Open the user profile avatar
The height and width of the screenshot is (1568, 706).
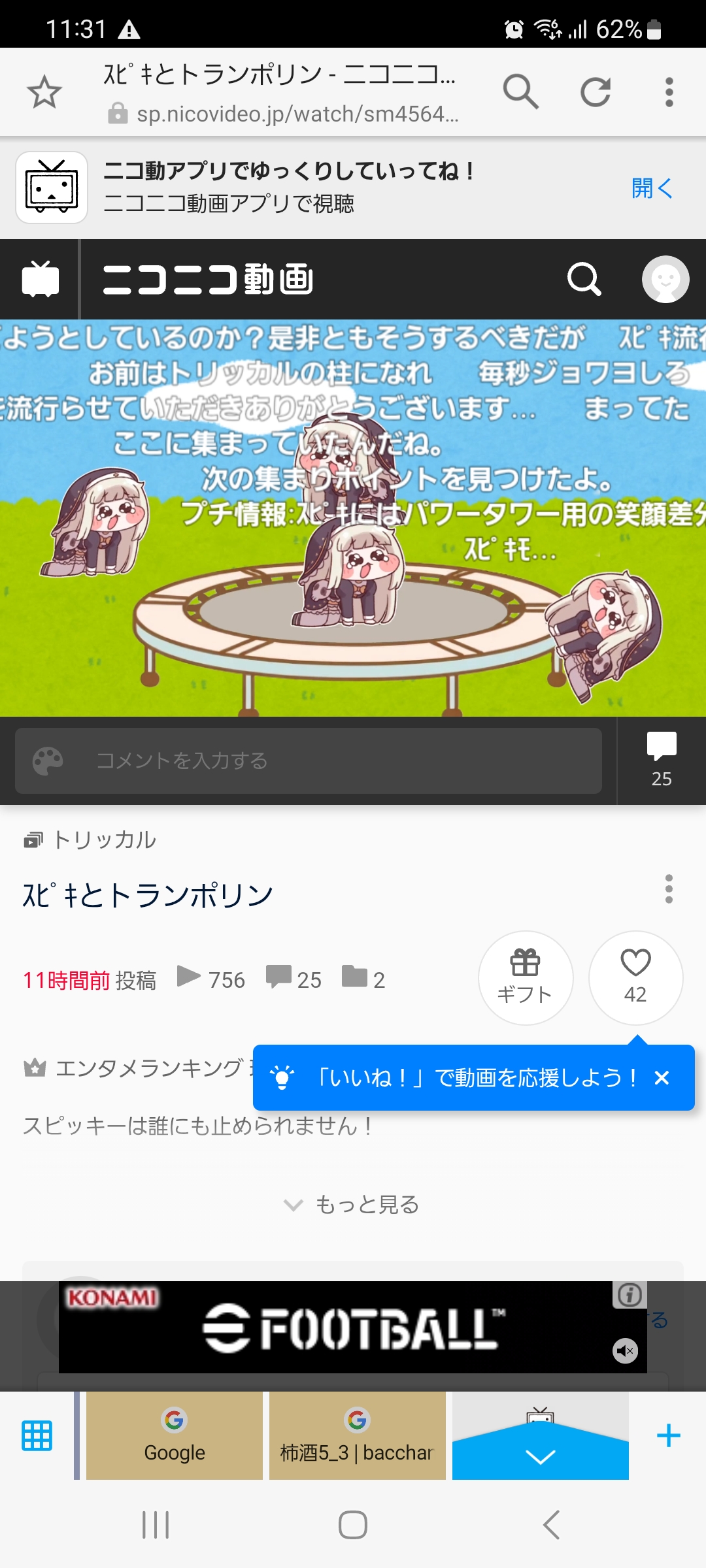click(x=665, y=280)
